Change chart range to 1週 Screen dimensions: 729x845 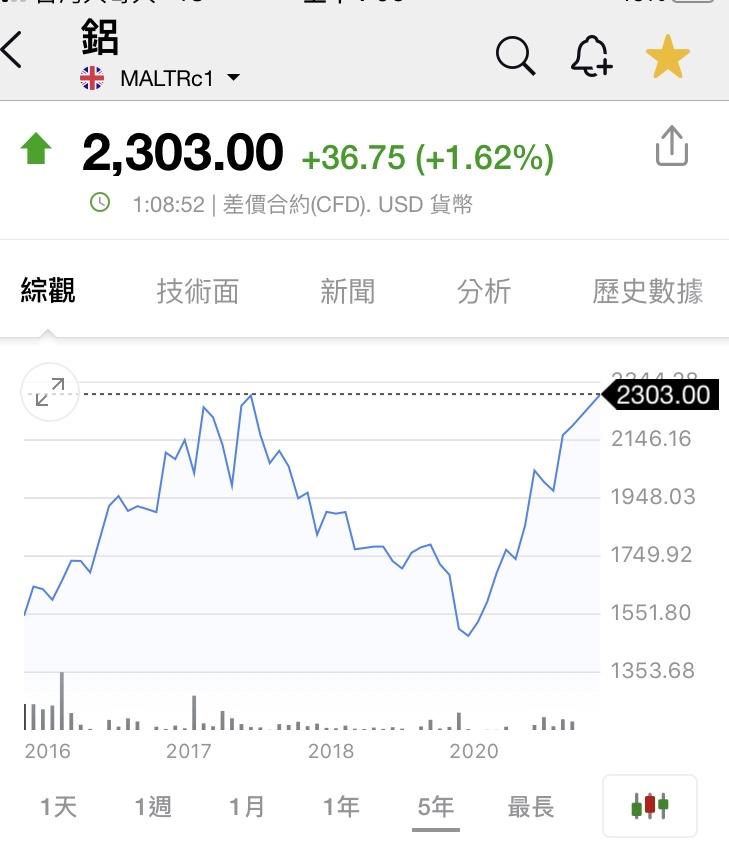pos(153,806)
